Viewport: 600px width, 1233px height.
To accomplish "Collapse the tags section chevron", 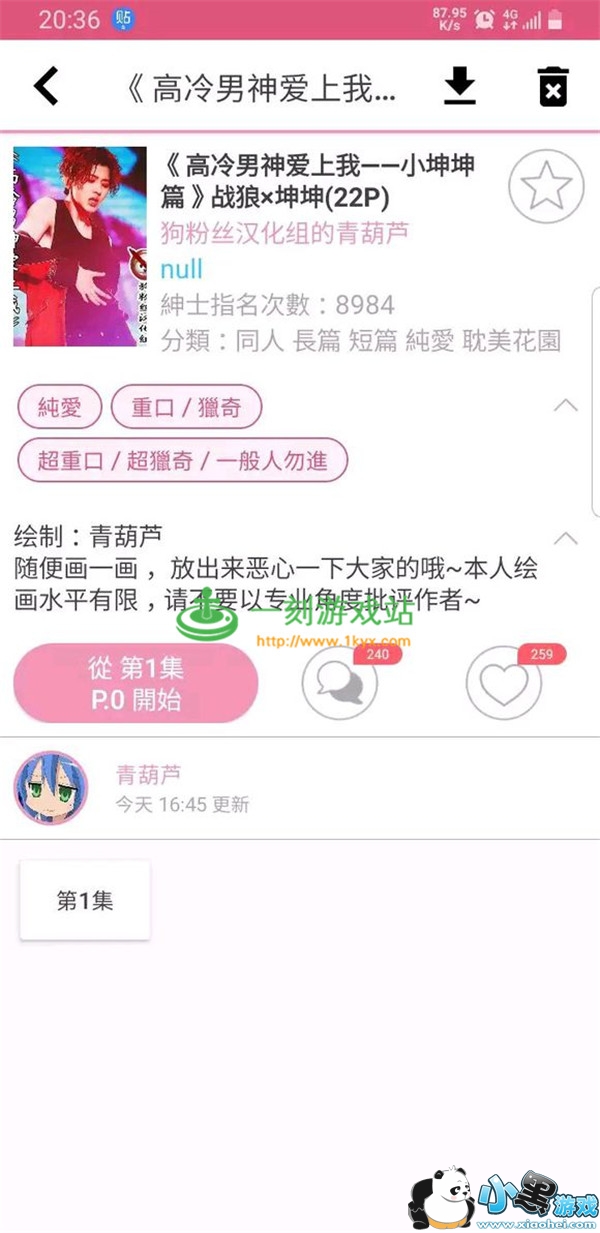I will click(566, 405).
